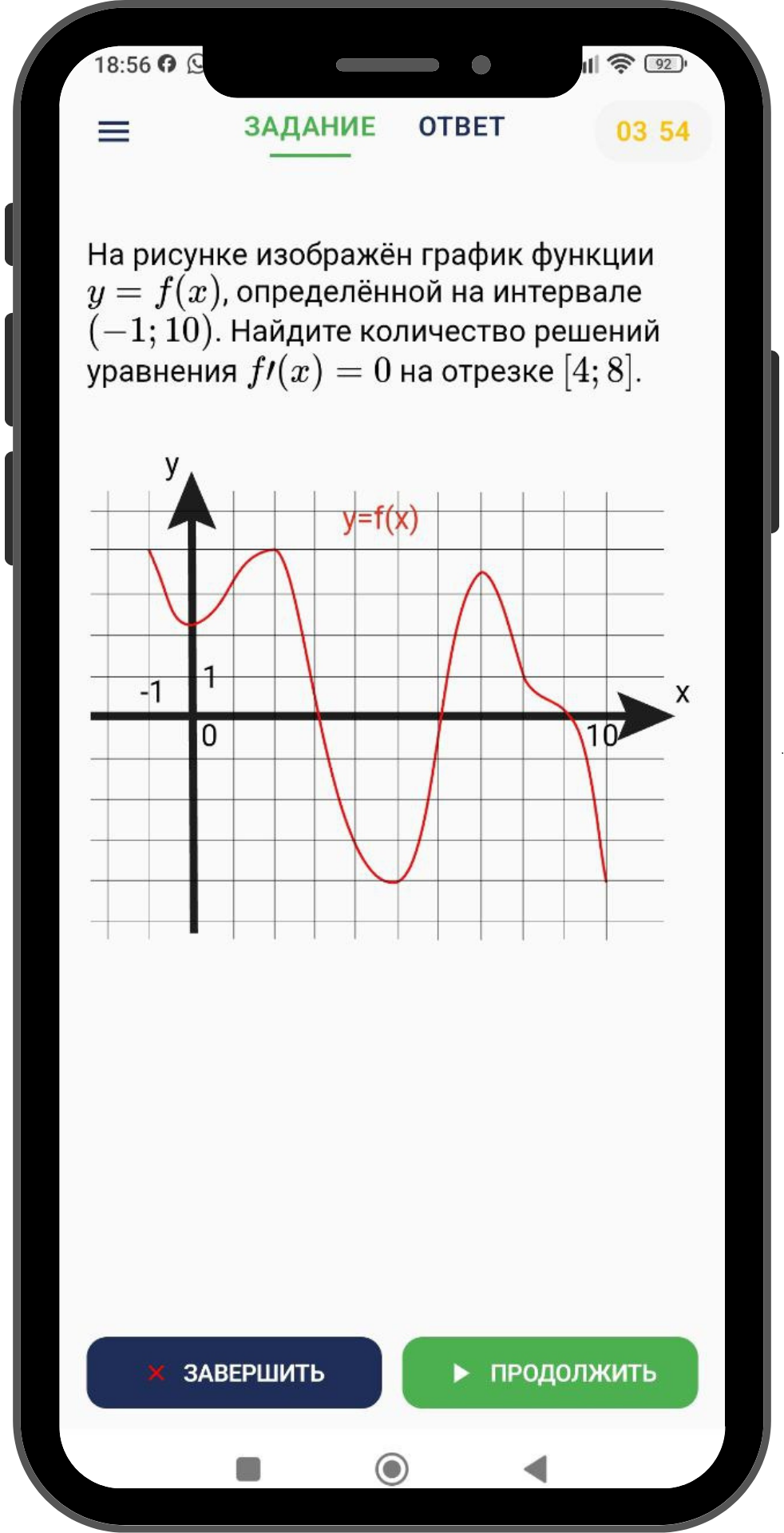Select the ЗАДАНИЕ tab
Viewport: 784px width, 1533px height.
pyautogui.click(x=310, y=127)
